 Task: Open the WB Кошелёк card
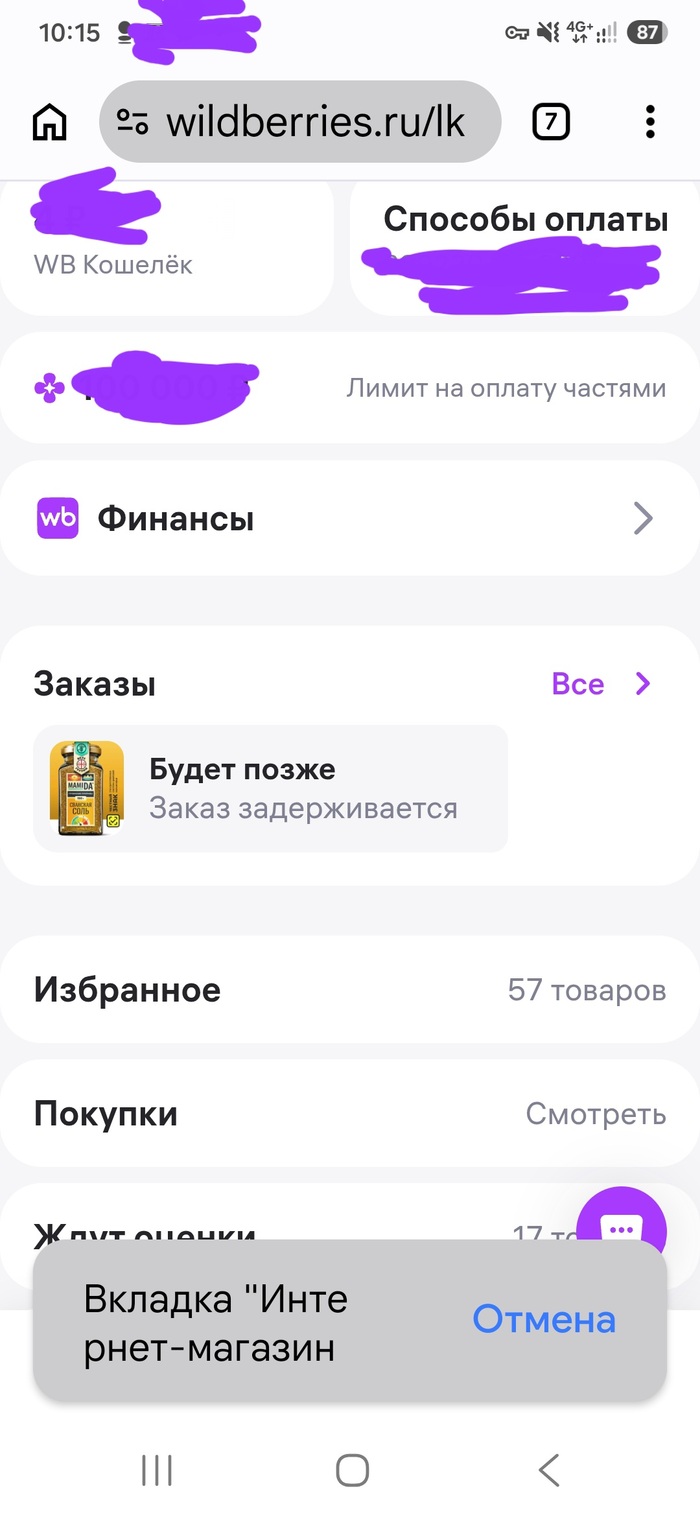click(x=166, y=245)
